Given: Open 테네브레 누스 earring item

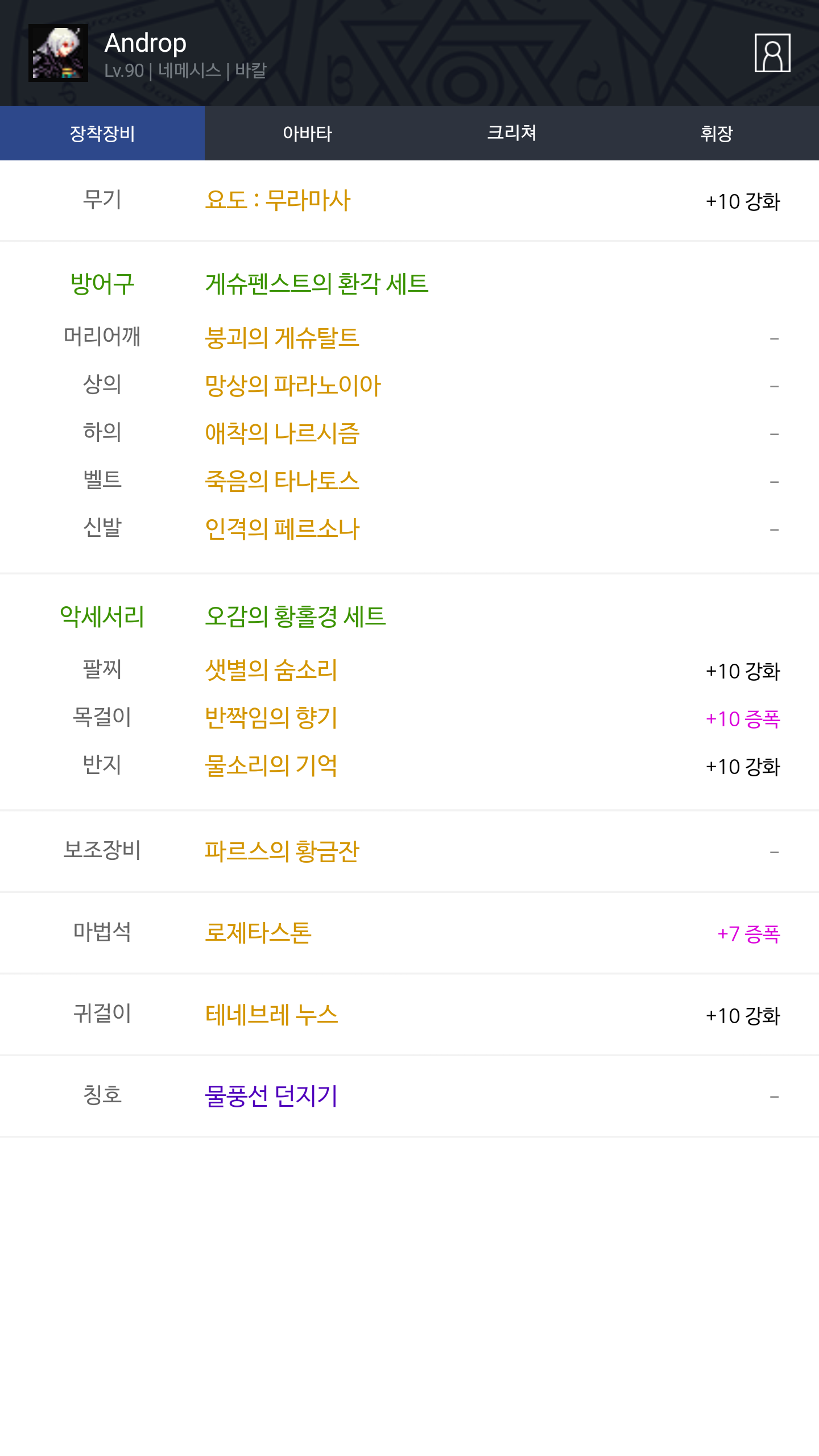Looking at the screenshot, I should 271,1015.
